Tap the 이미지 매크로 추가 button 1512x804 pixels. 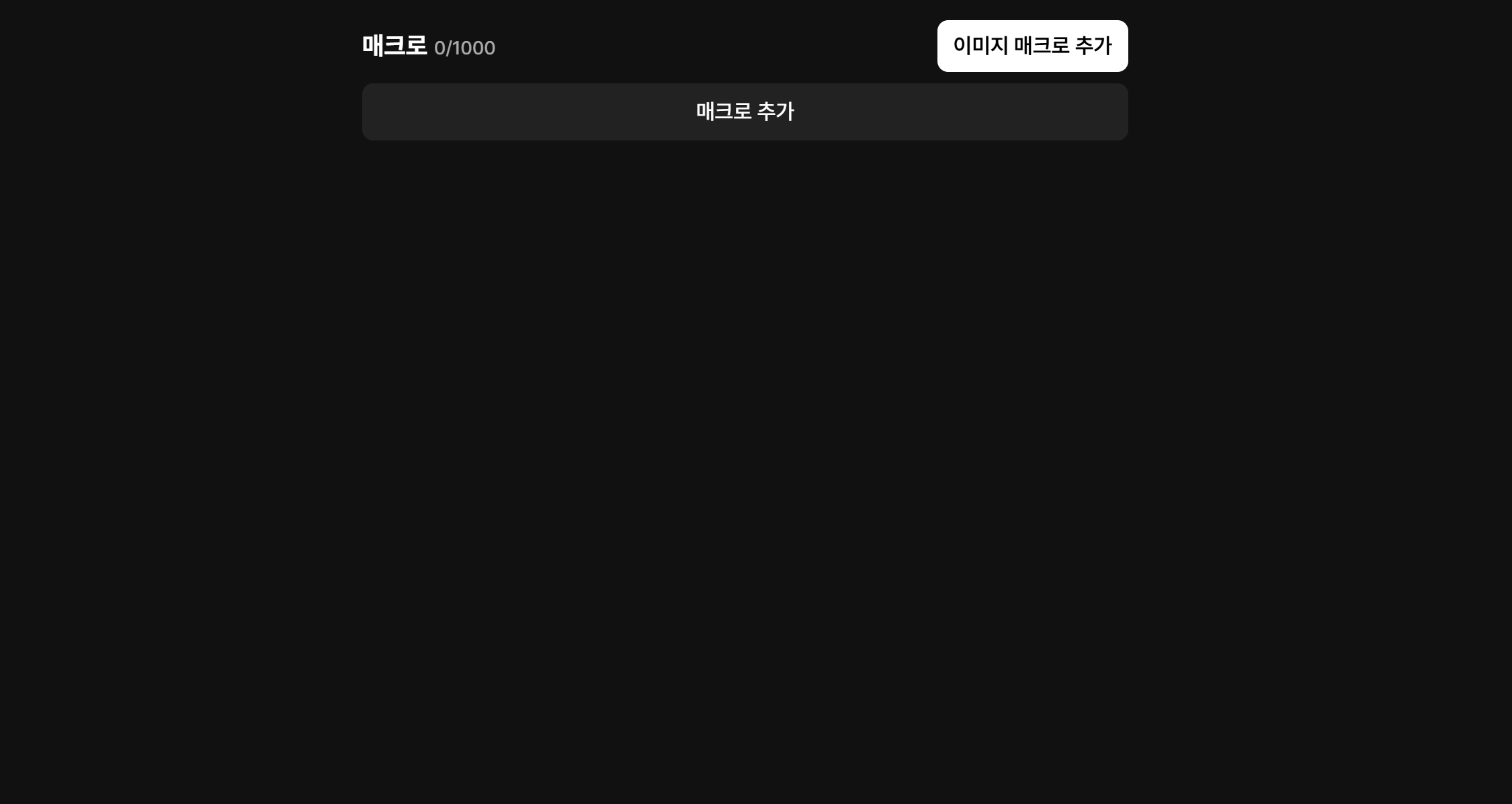point(1032,46)
